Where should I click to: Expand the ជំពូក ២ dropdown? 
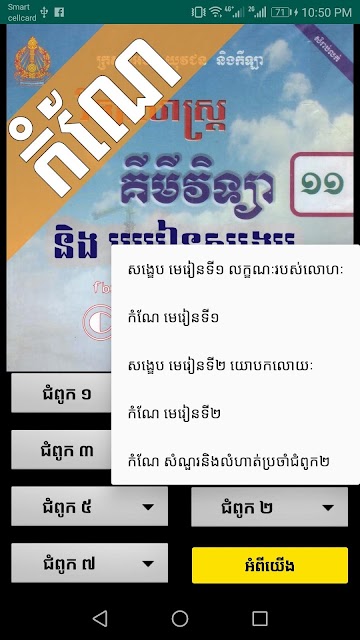pos(269,507)
